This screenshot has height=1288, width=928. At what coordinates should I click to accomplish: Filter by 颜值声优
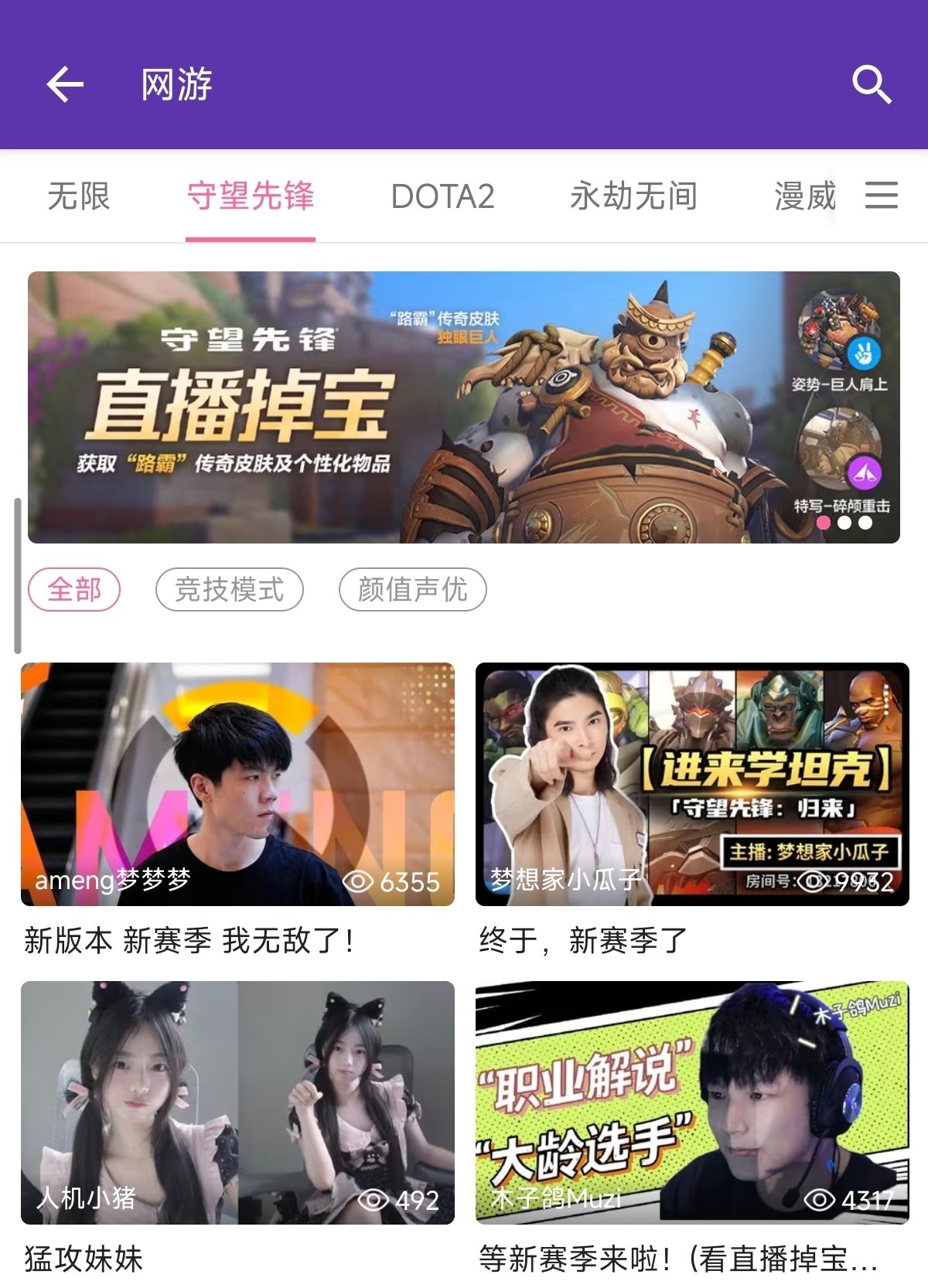412,590
